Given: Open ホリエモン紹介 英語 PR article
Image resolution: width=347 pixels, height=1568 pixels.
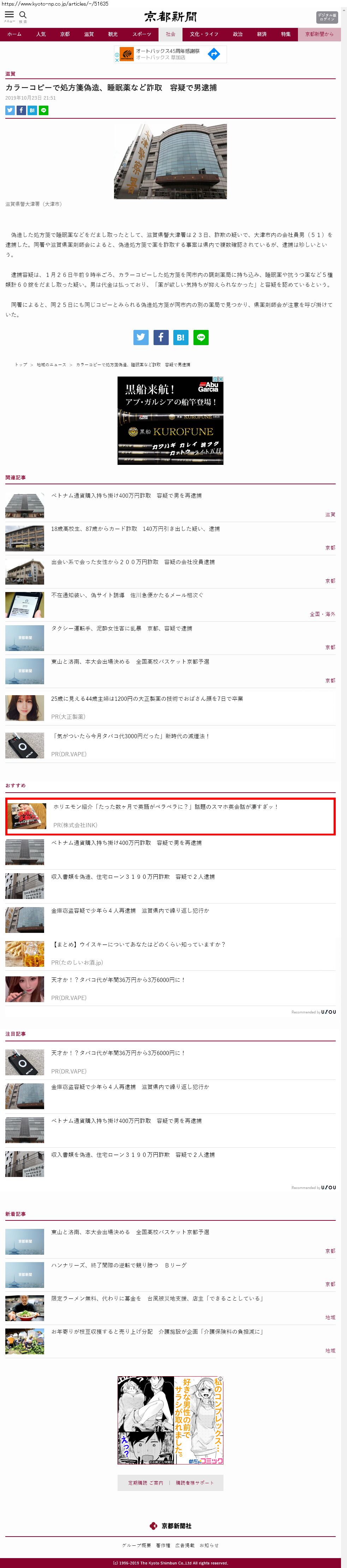Looking at the screenshot, I should (x=165, y=806).
